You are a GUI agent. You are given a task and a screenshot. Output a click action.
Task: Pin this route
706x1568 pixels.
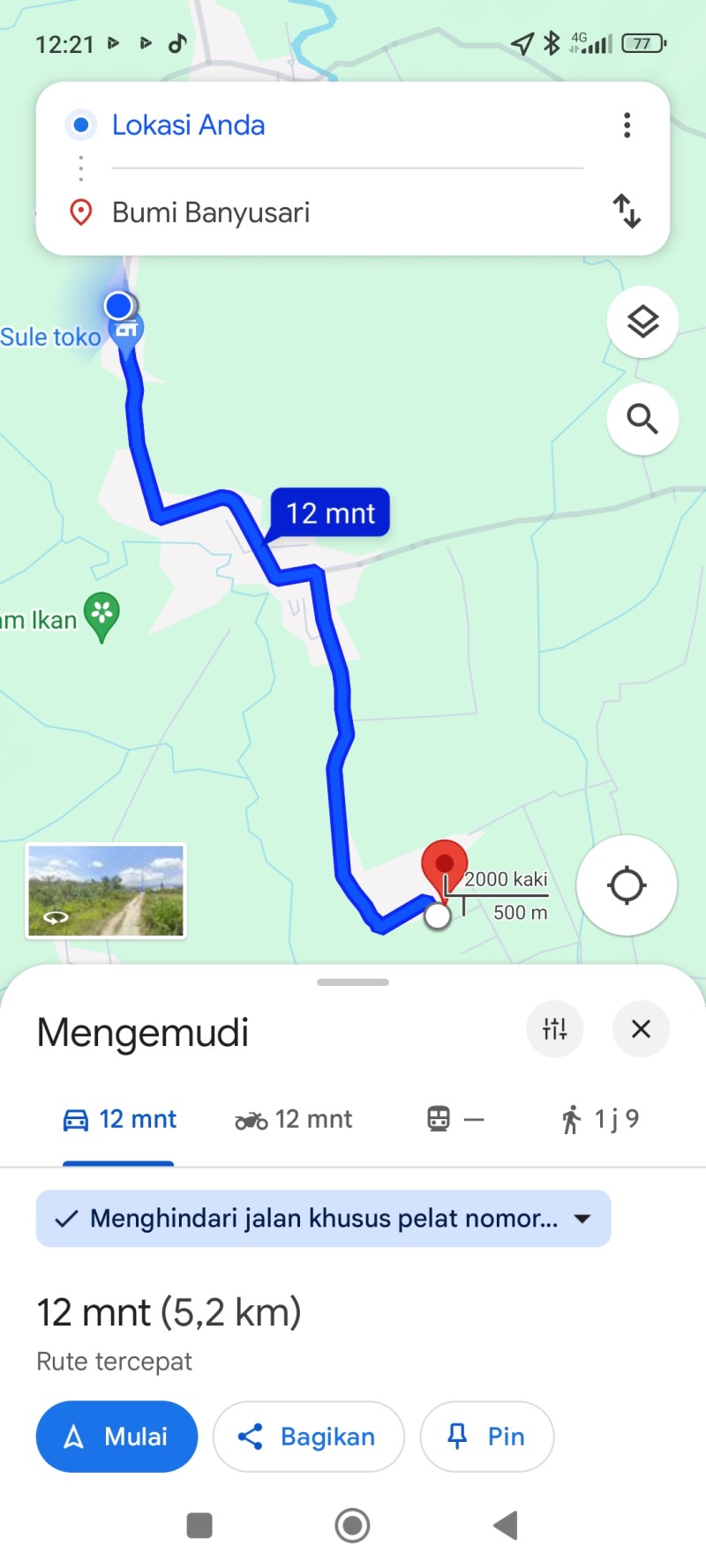[487, 1437]
